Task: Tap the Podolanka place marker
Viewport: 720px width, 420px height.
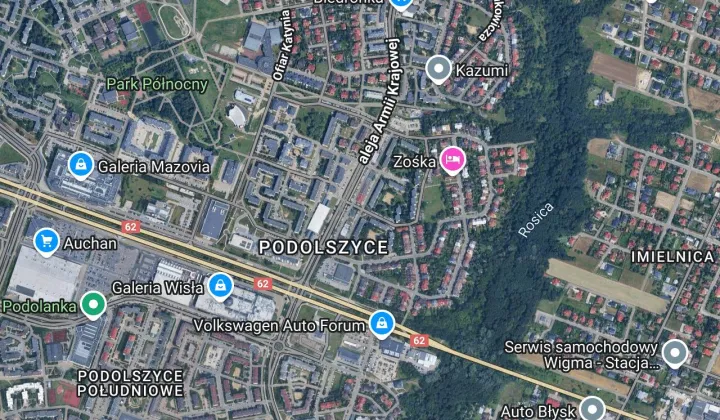Action: 93,303
